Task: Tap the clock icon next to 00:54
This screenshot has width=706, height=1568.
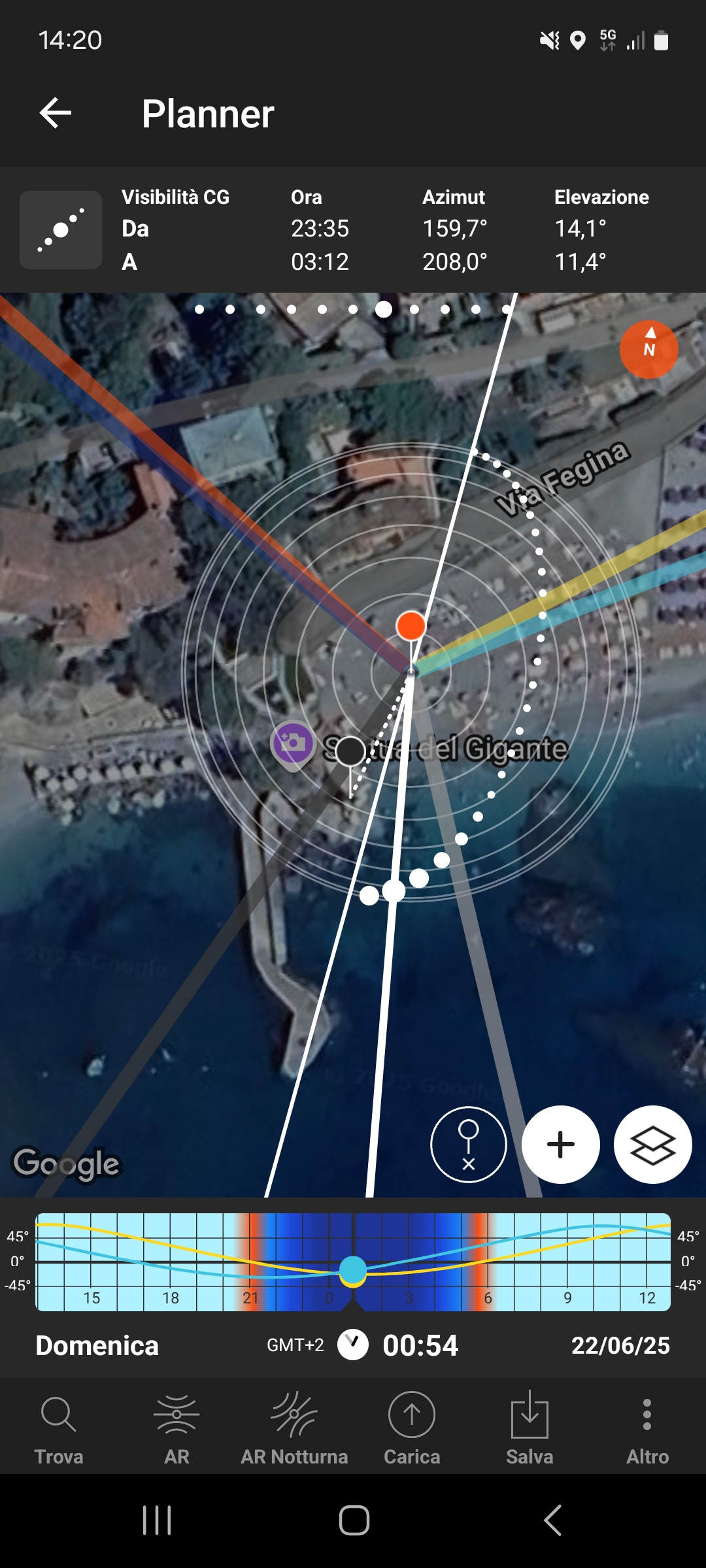Action: click(353, 1345)
